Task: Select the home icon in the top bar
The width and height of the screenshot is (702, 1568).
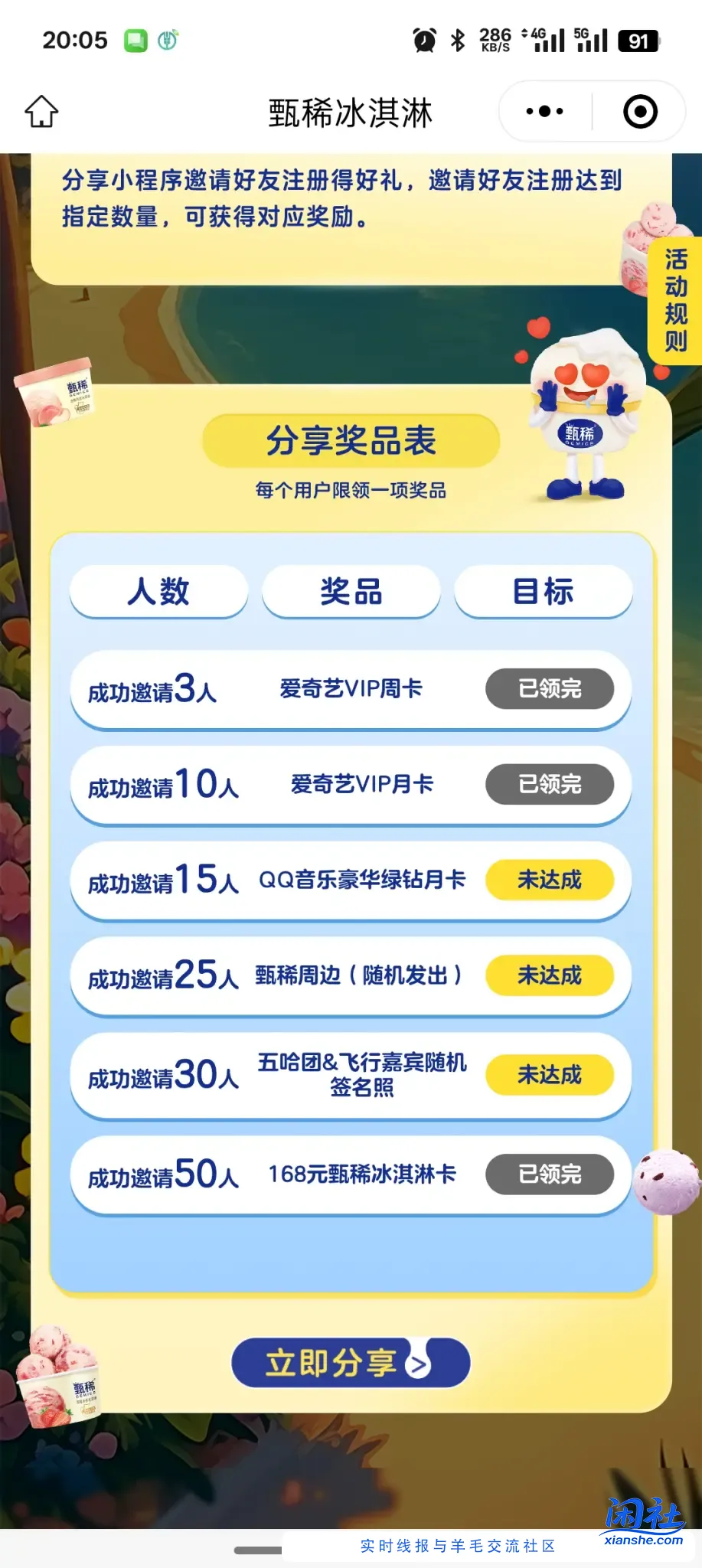Action: 43,110
